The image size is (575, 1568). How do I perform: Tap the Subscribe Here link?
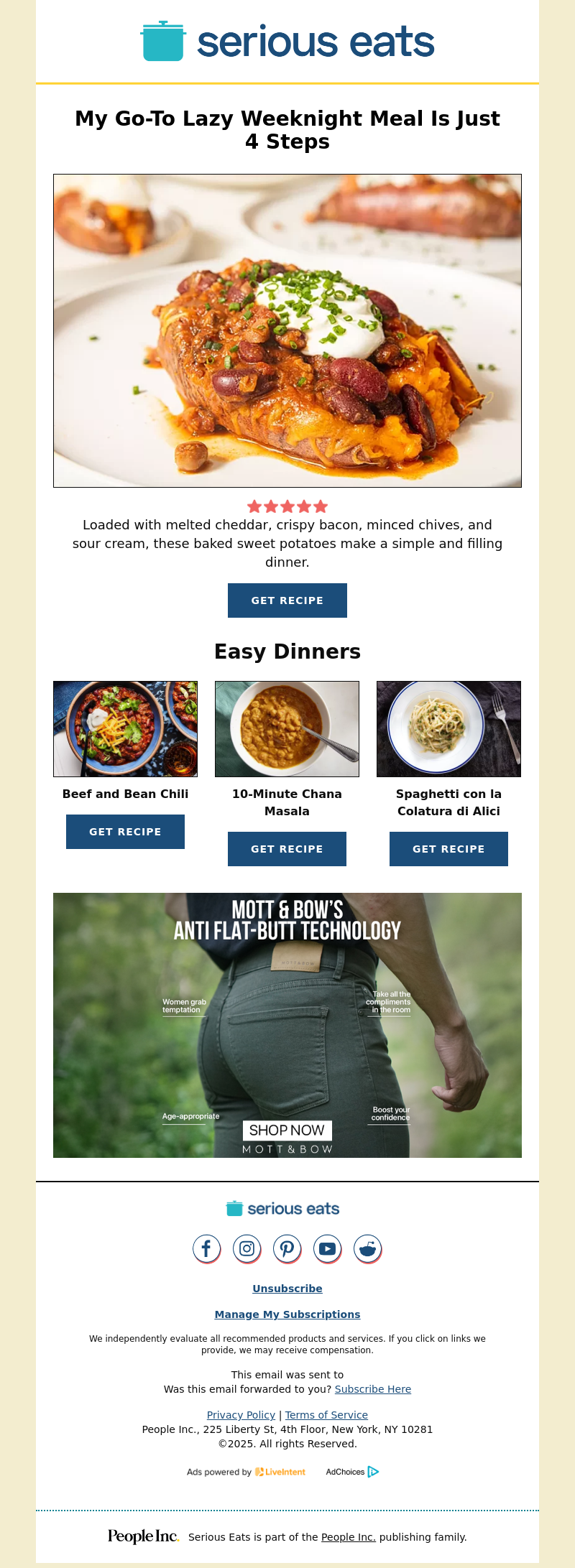pyautogui.click(x=372, y=1389)
